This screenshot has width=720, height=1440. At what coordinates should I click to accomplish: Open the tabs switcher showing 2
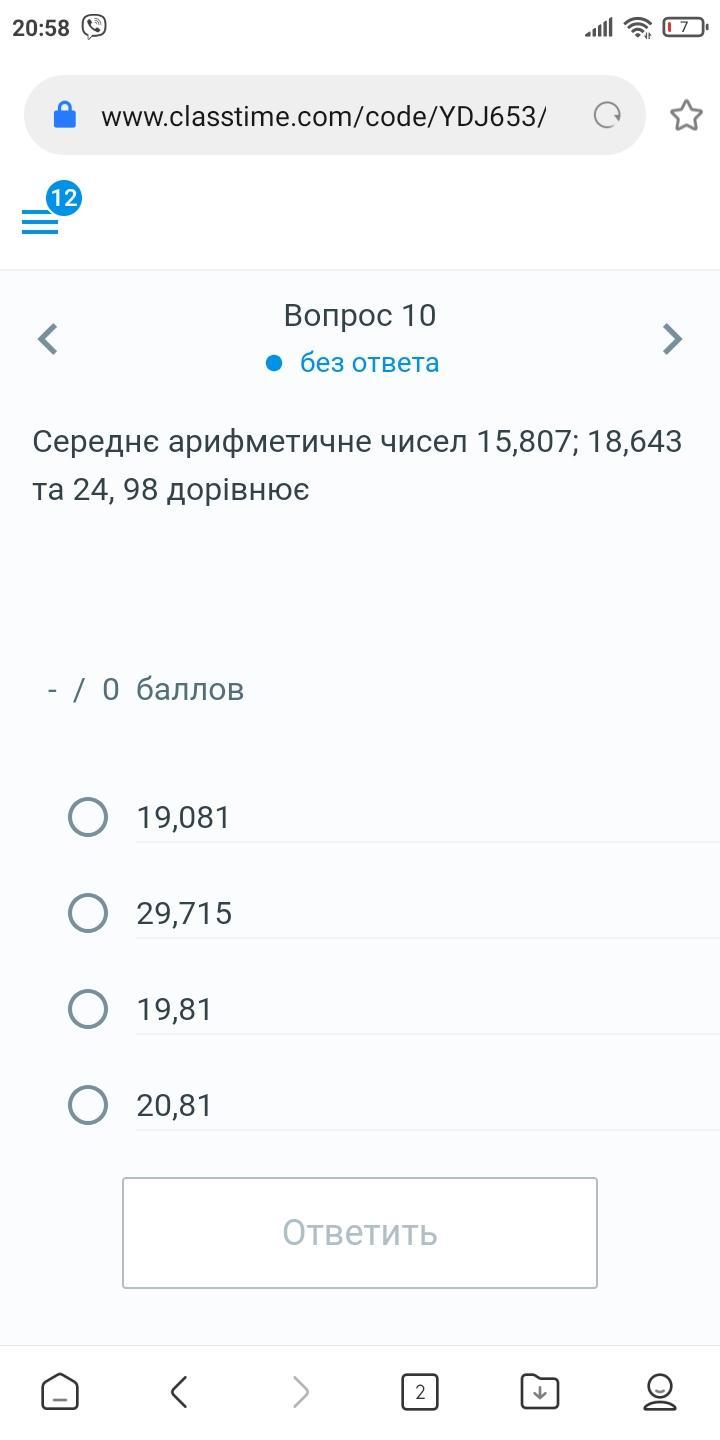coord(420,1392)
